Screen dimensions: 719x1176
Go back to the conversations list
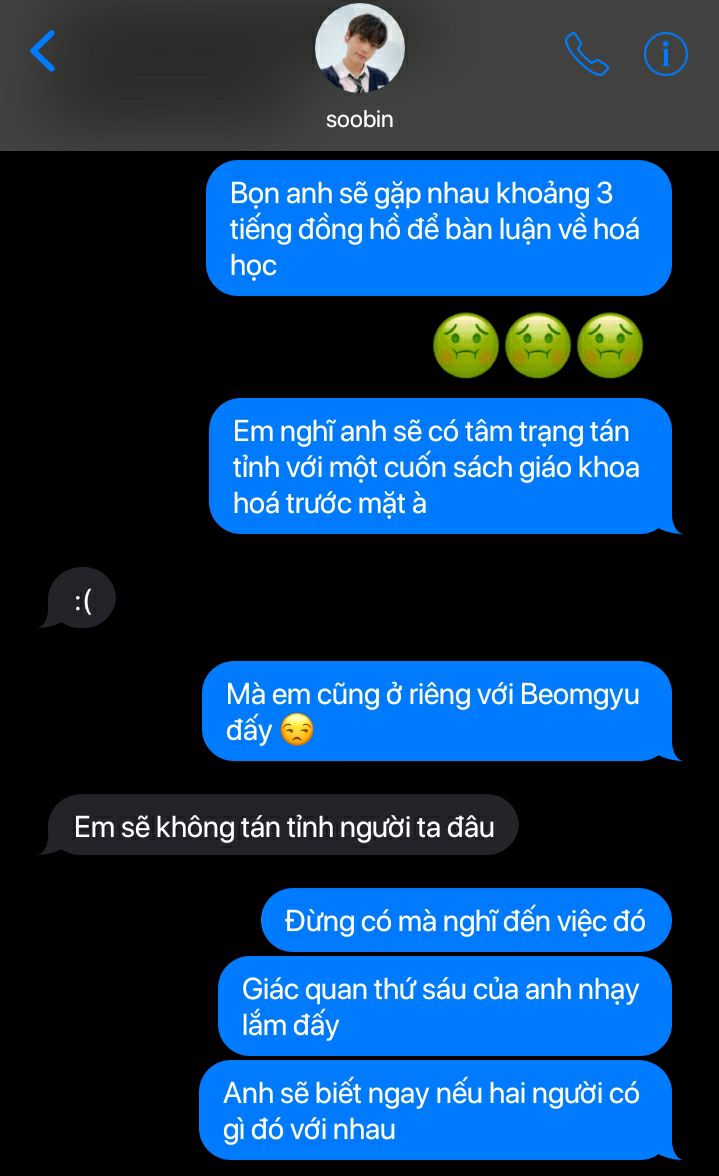pyautogui.click(x=43, y=51)
